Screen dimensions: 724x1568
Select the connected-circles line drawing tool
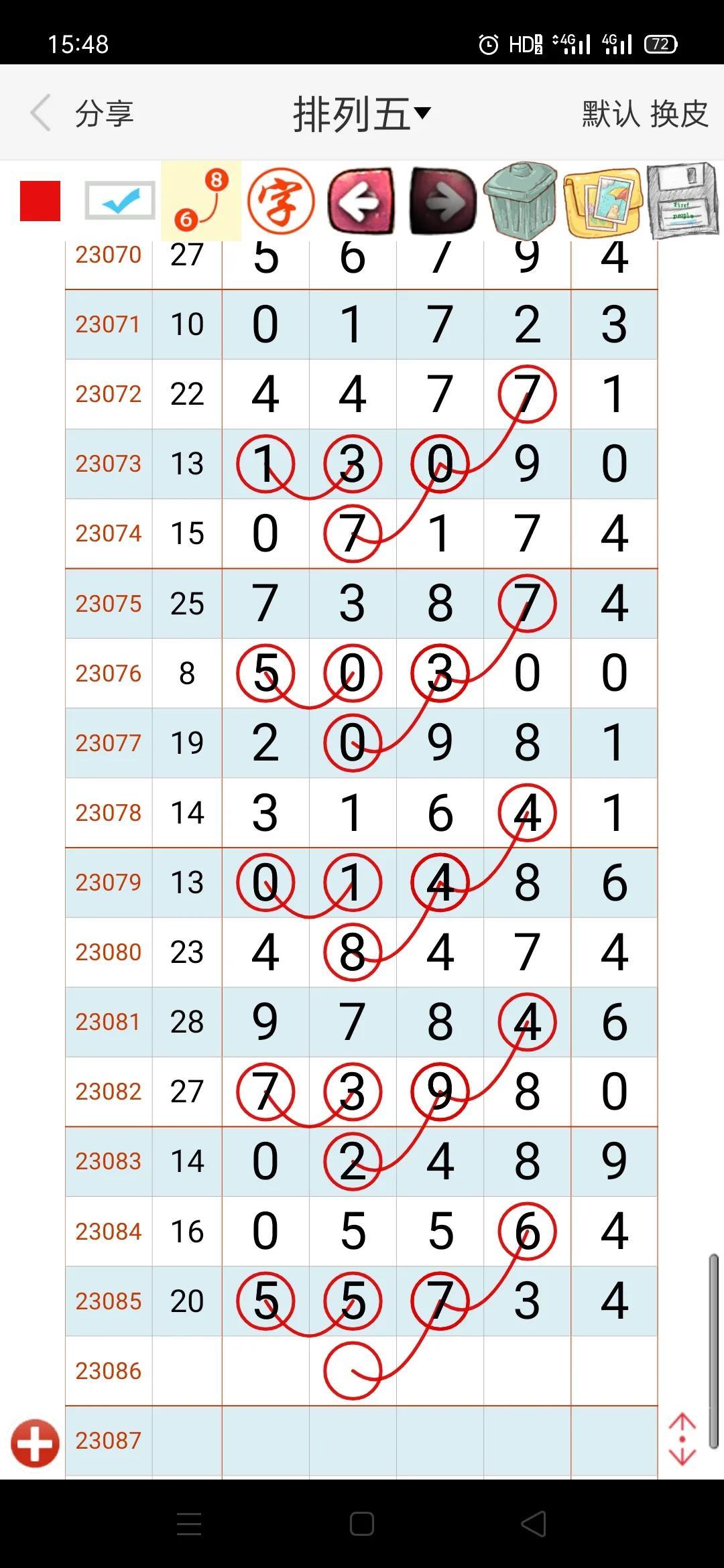pos(201,200)
